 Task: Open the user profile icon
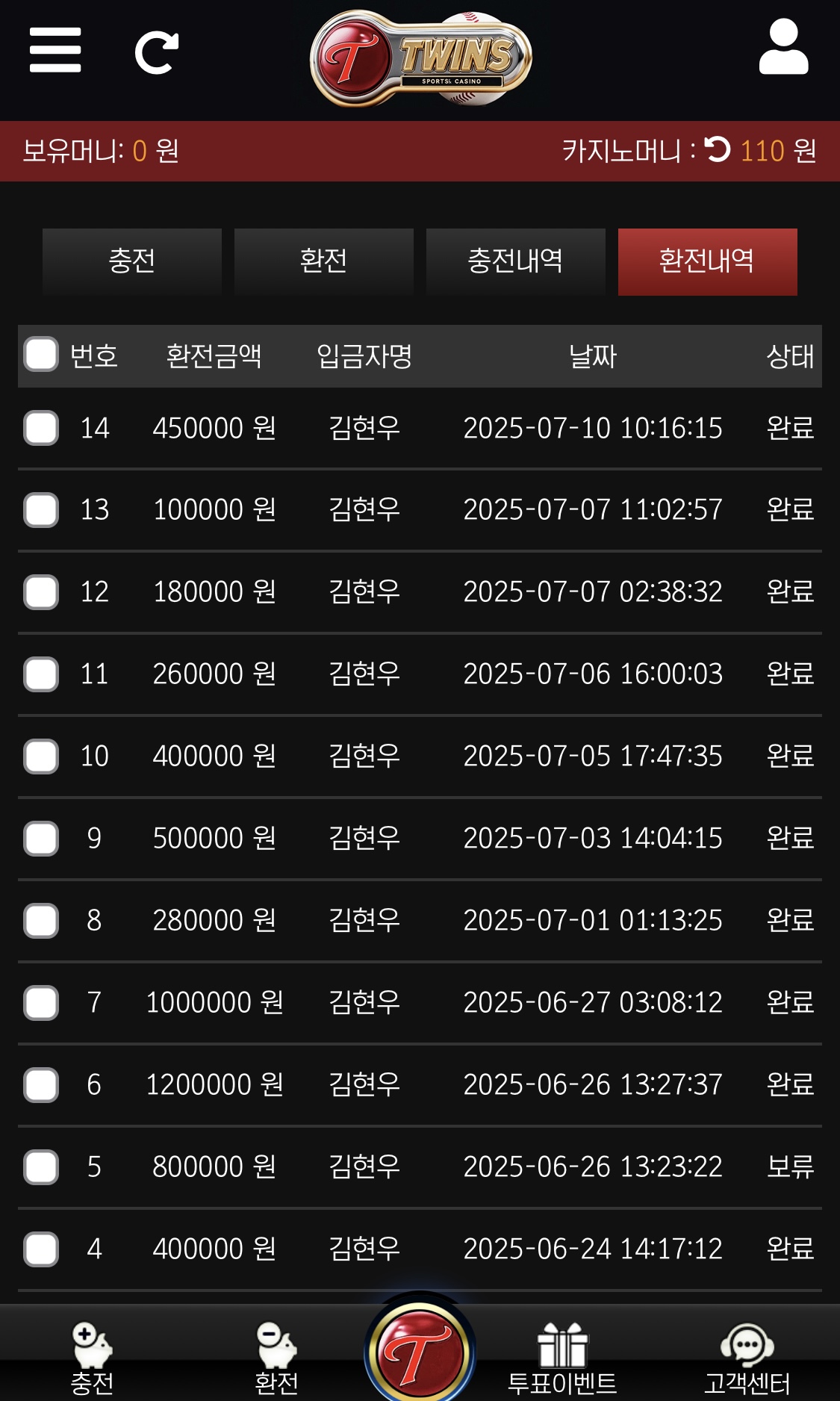783,47
